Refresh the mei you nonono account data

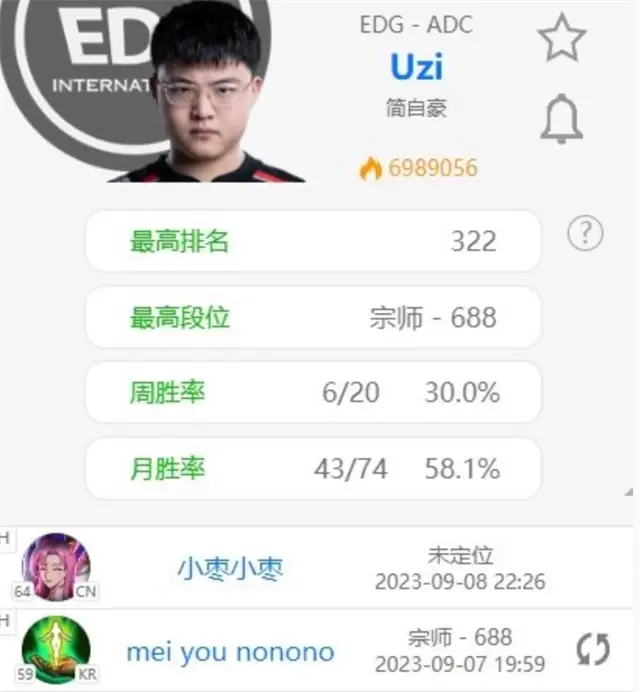pyautogui.click(x=593, y=649)
